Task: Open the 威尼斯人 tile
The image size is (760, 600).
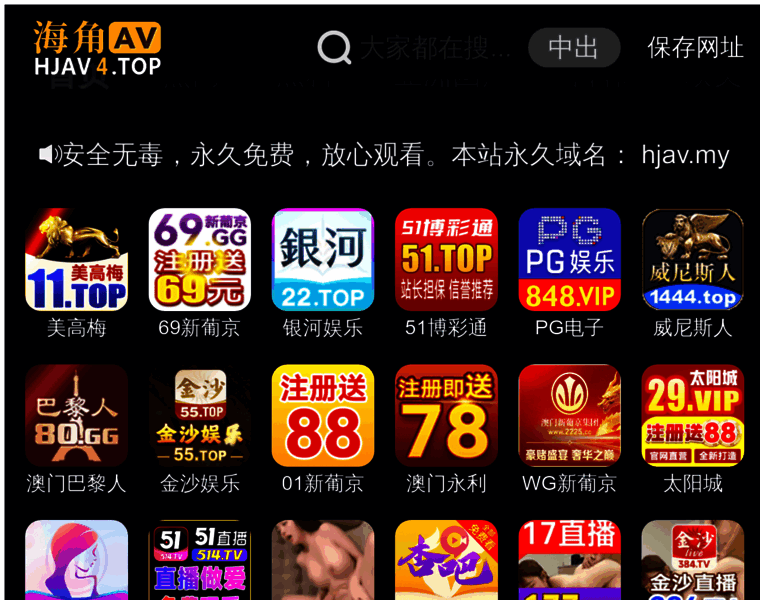Action: point(692,260)
